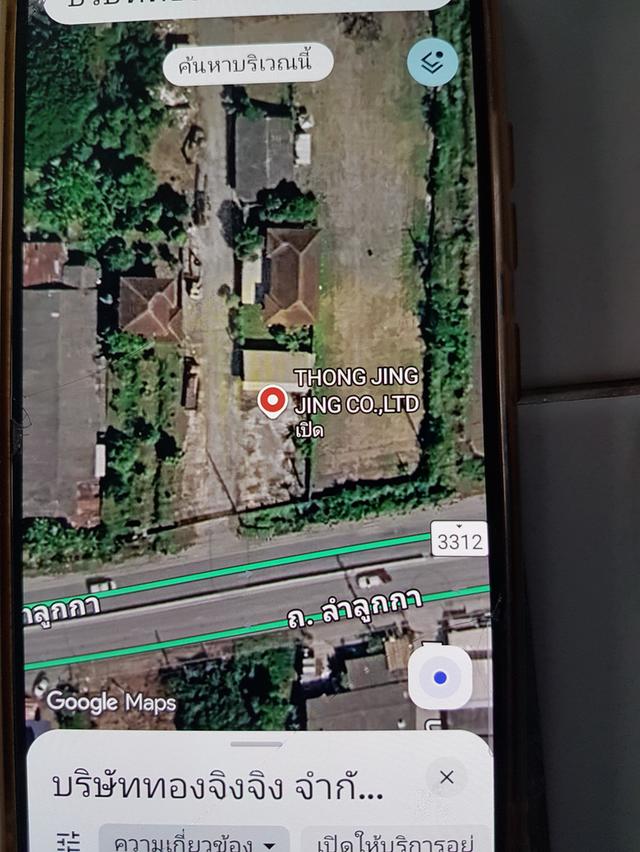640x852 pixels.
Task: Open the map layers button
Action: coord(432,63)
